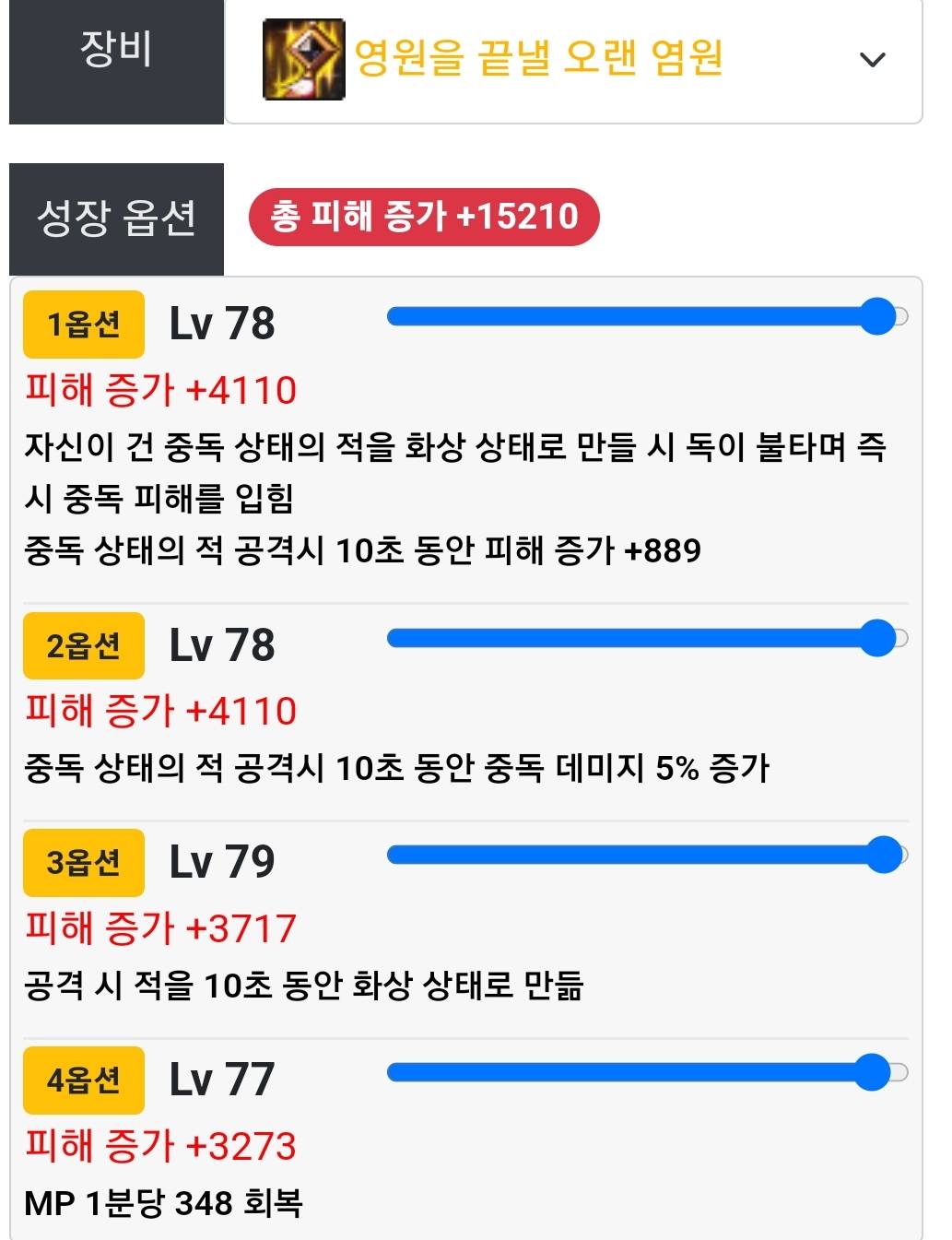Adjust the 3옵션 level slider
952x1240 pixels.
(x=885, y=855)
